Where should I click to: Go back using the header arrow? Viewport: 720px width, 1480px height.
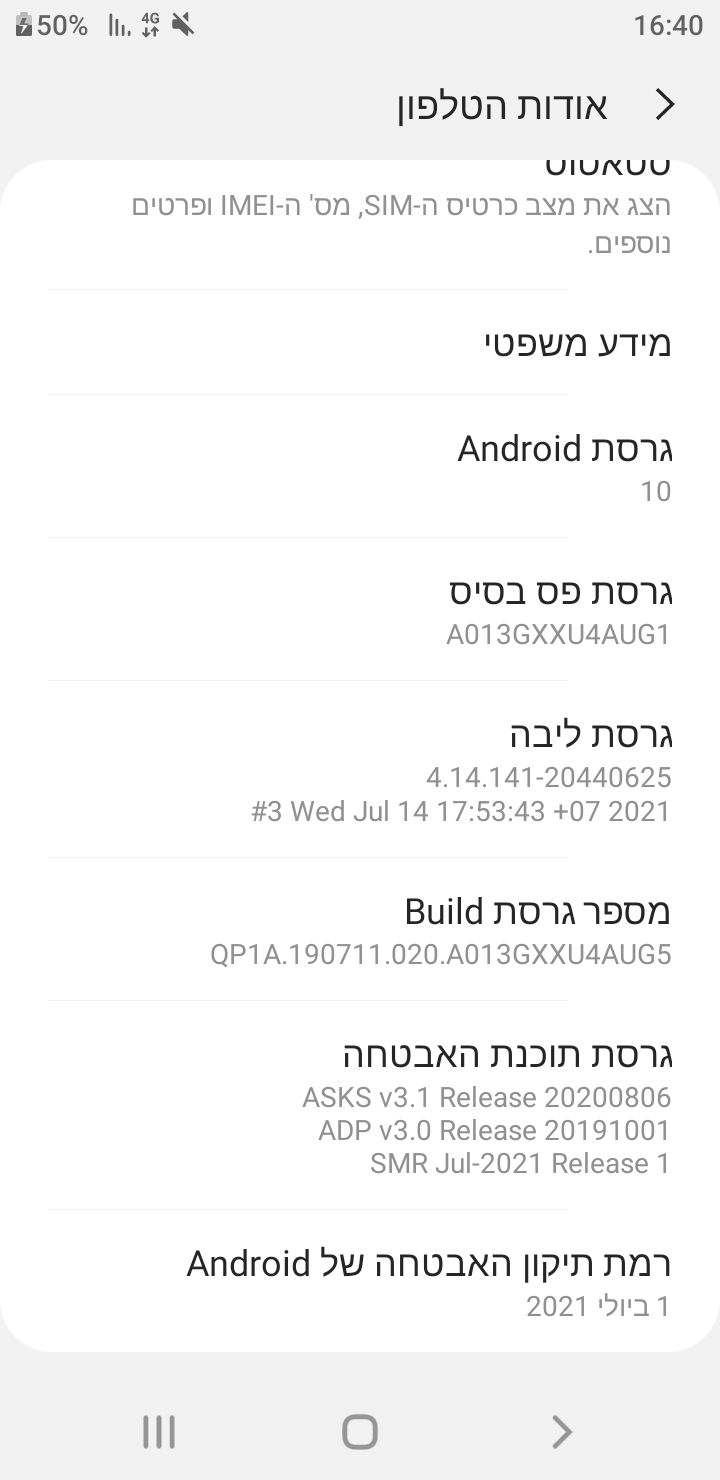(665, 106)
